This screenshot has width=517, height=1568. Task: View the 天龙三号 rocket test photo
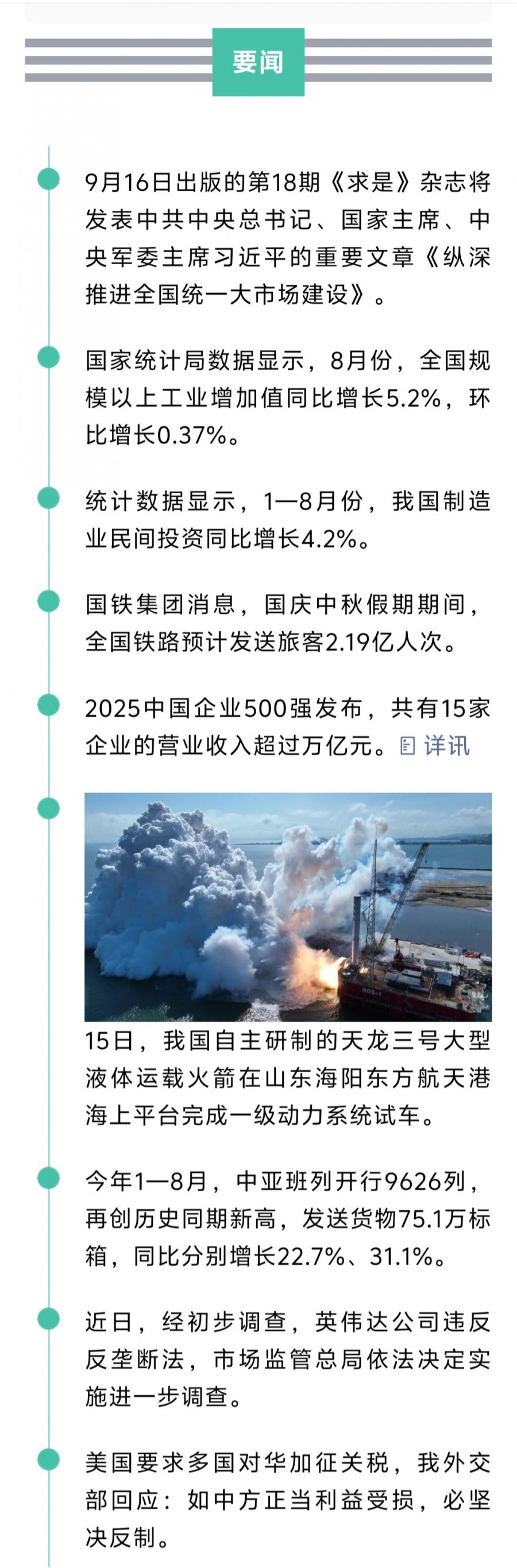click(288, 907)
